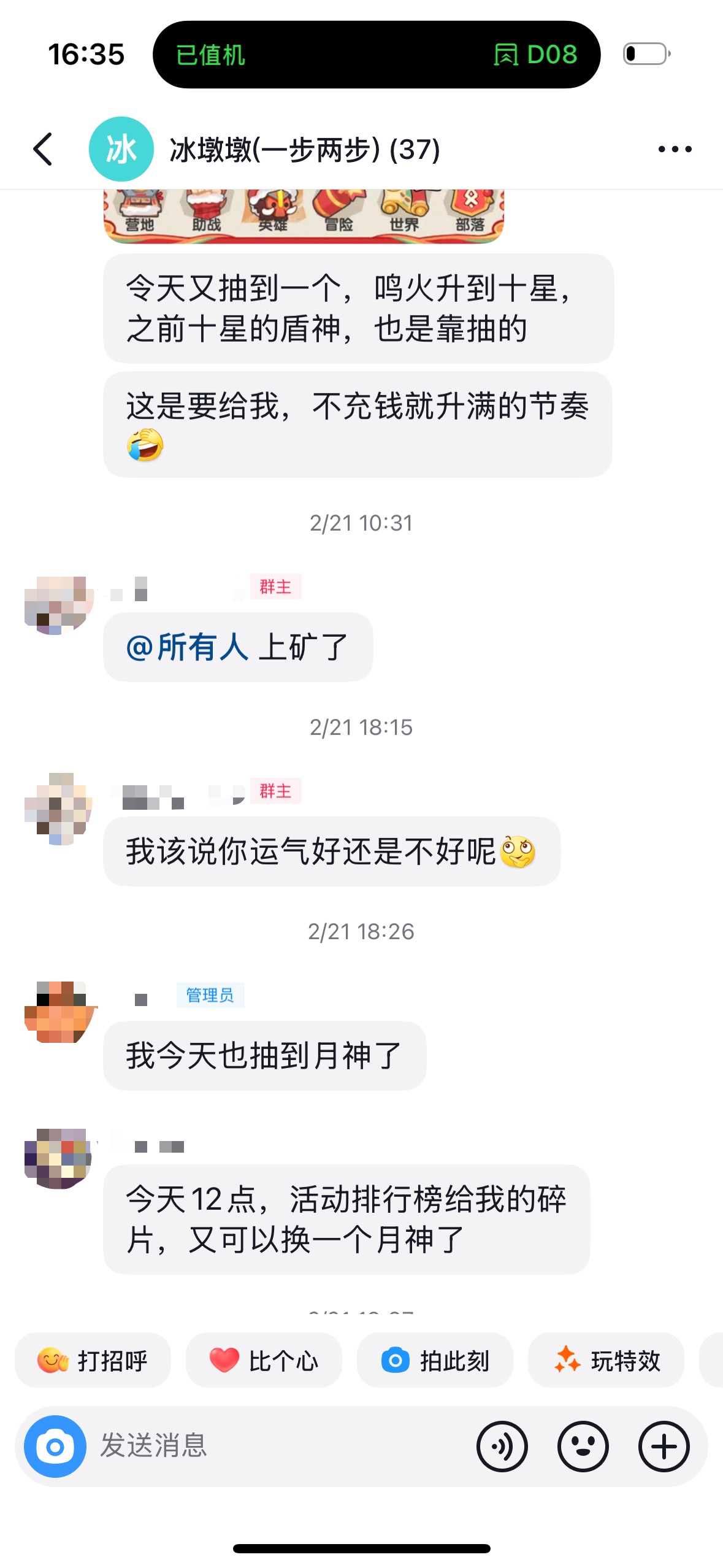Image resolution: width=723 pixels, height=1568 pixels.
Task: Open the blue camera button
Action: coord(55,1447)
